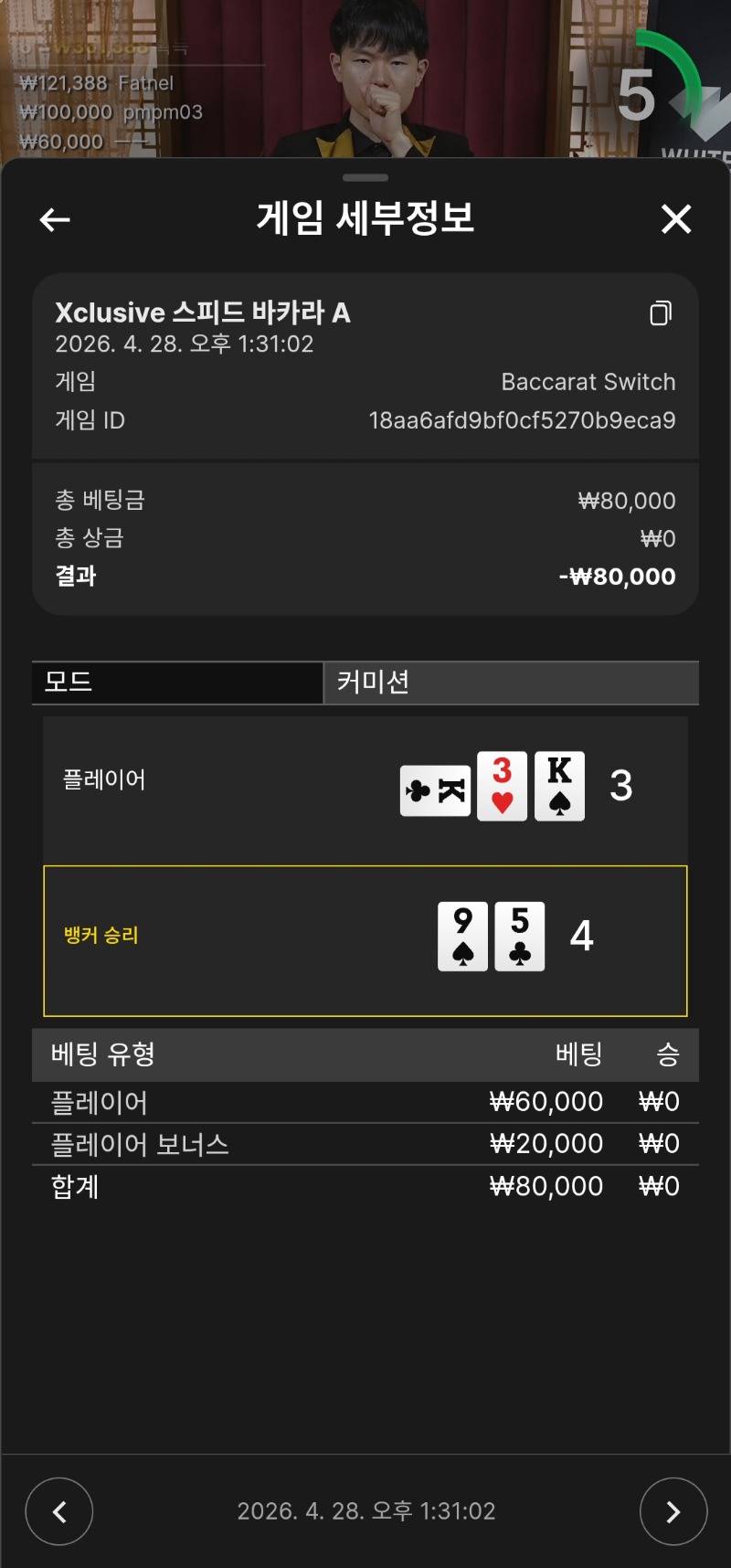Close the 게임 세부정보 panel
This screenshot has height=1568, width=731.
676,219
